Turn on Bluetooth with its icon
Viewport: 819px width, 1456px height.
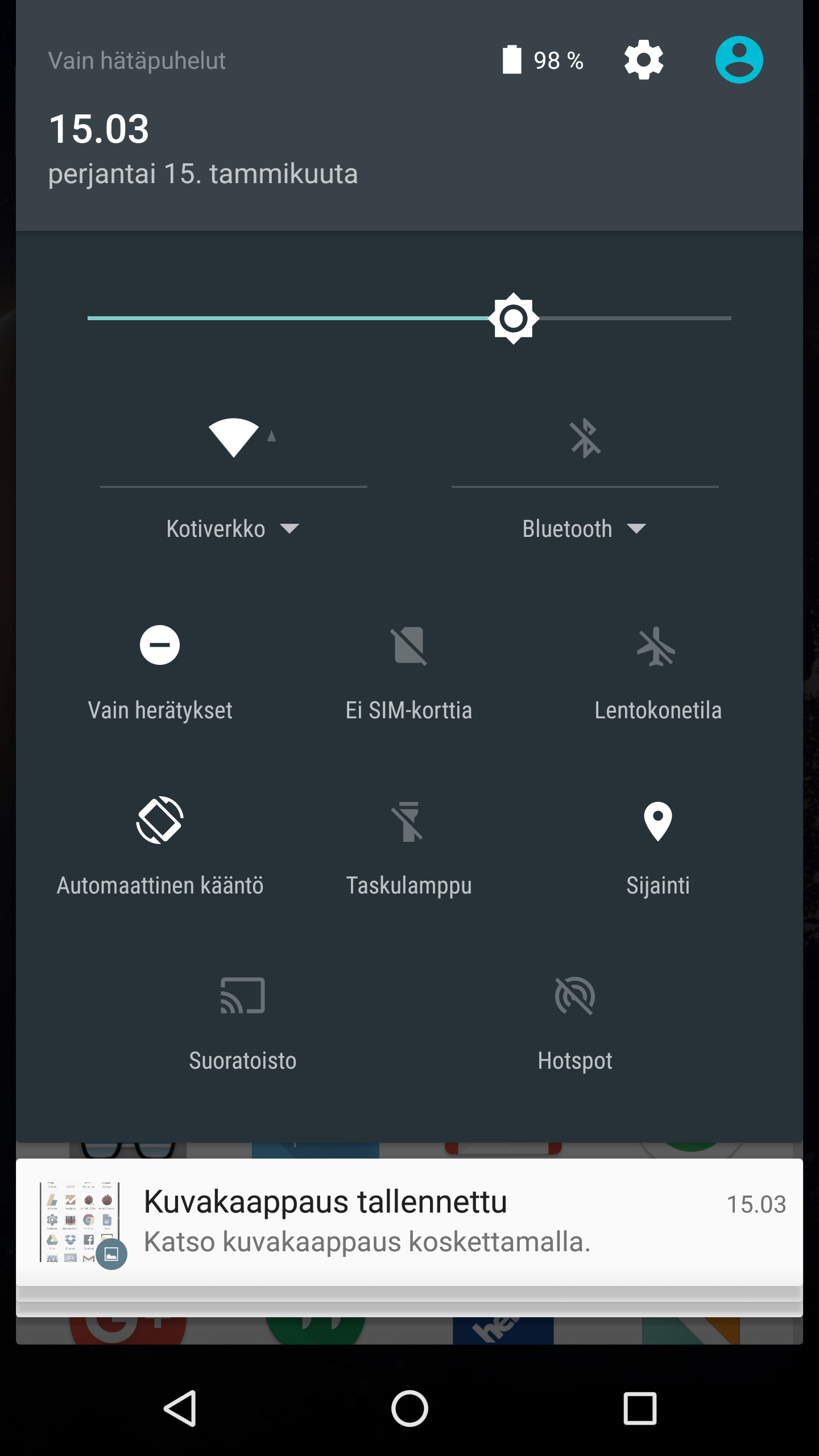point(585,437)
